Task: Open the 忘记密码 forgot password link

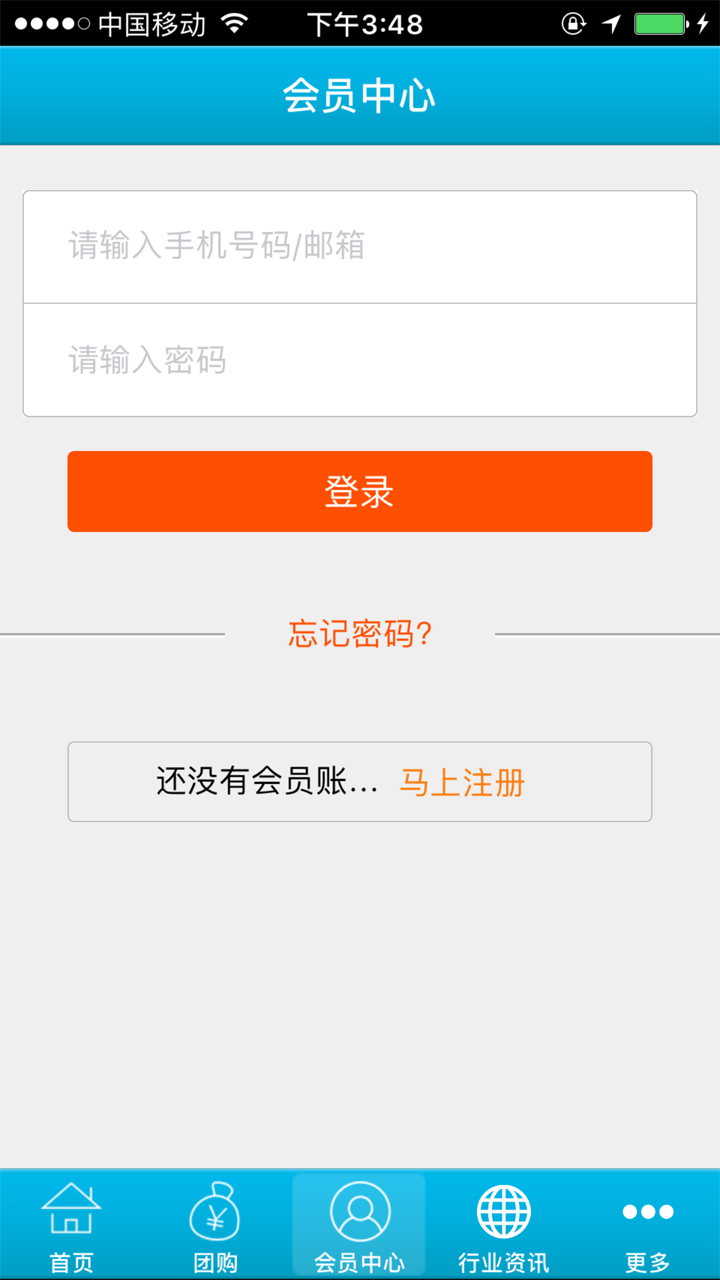Action: click(360, 634)
